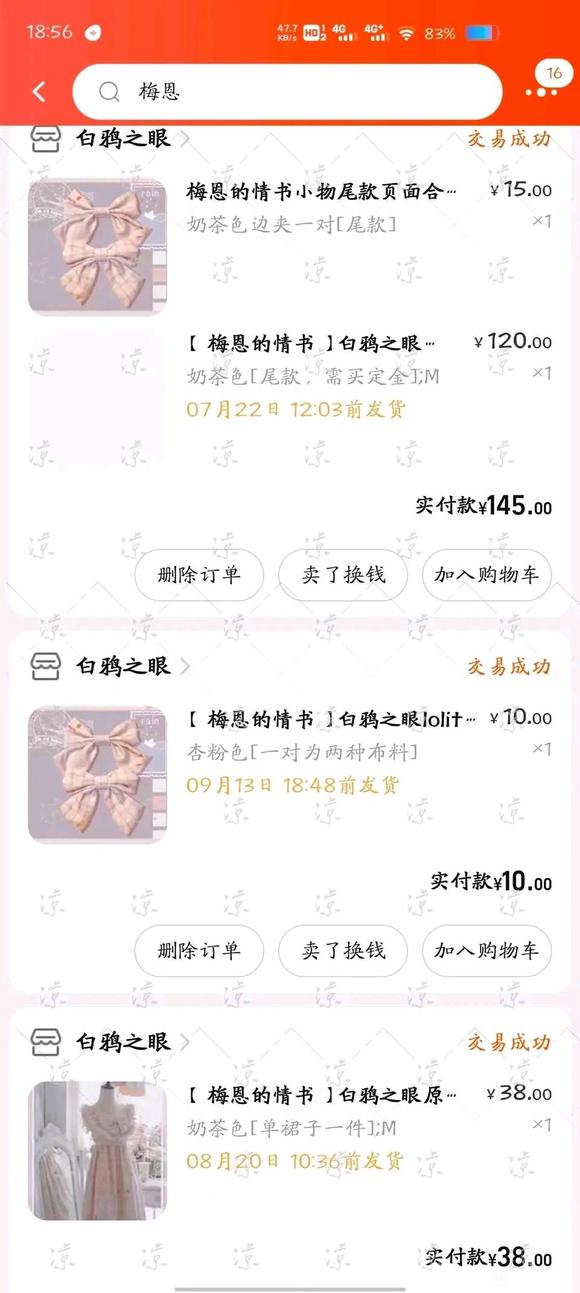
Task: Add the ¥145.00 order to cart
Action: [x=486, y=575]
